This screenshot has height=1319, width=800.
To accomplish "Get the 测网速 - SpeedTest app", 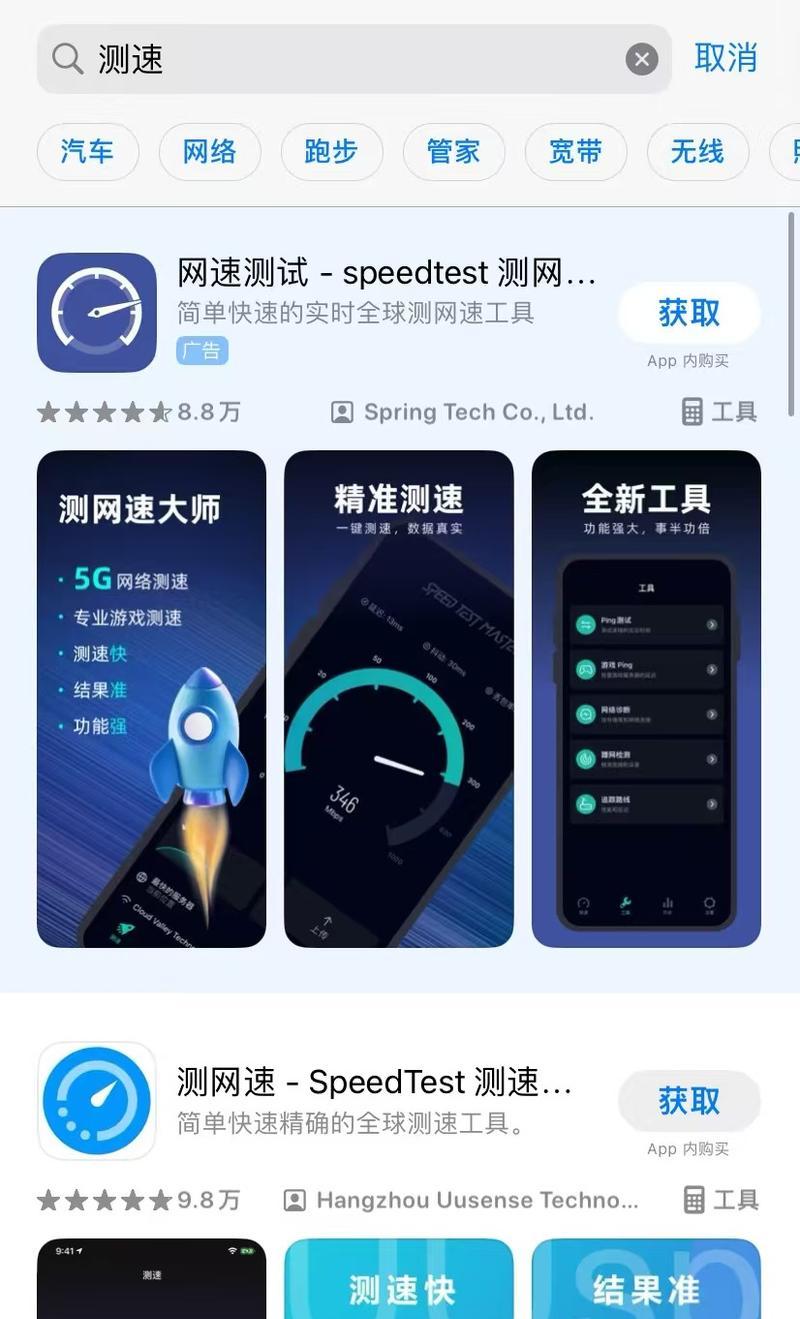I will pyautogui.click(x=689, y=1101).
